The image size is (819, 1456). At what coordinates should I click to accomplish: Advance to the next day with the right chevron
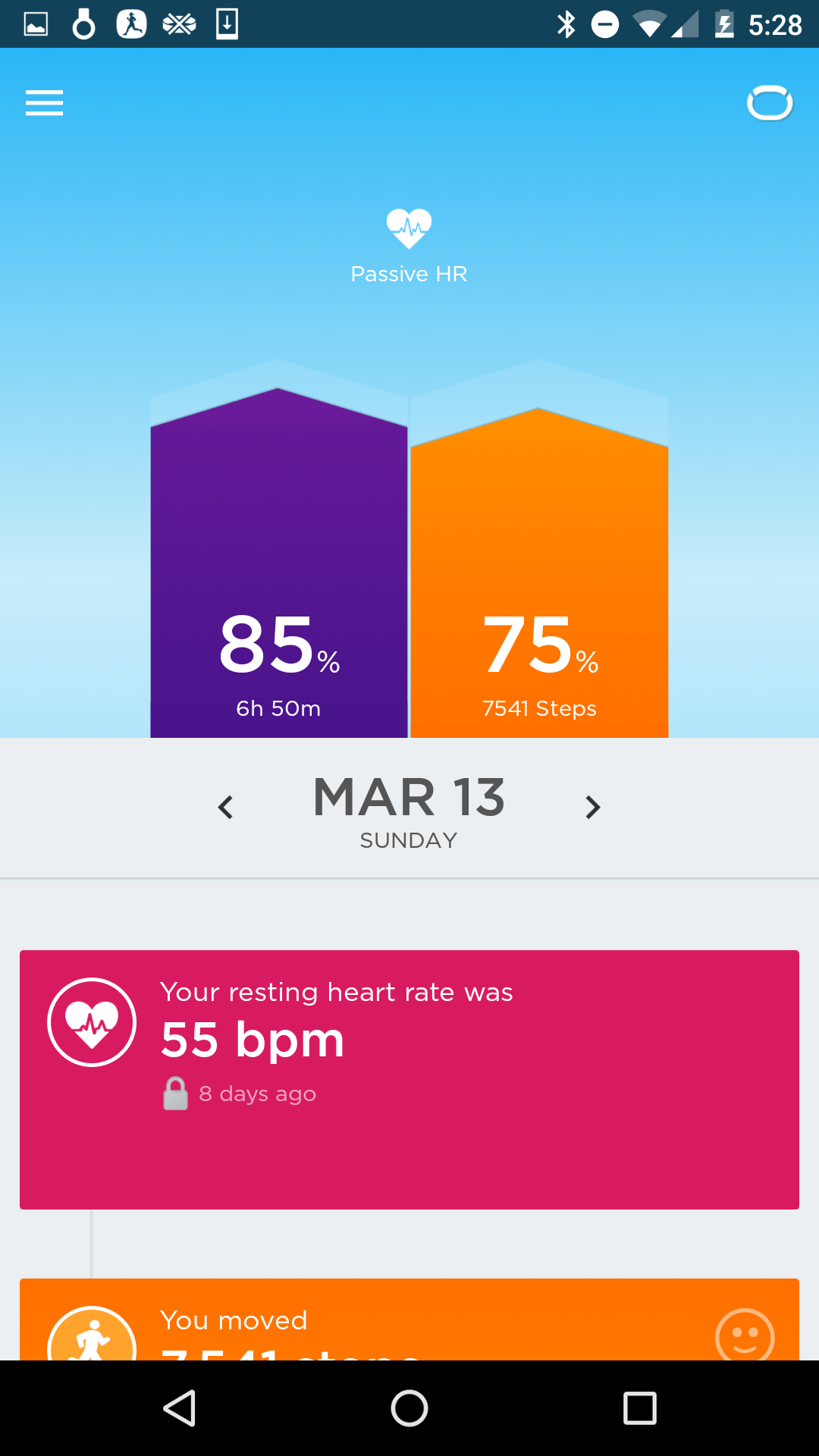click(x=592, y=807)
